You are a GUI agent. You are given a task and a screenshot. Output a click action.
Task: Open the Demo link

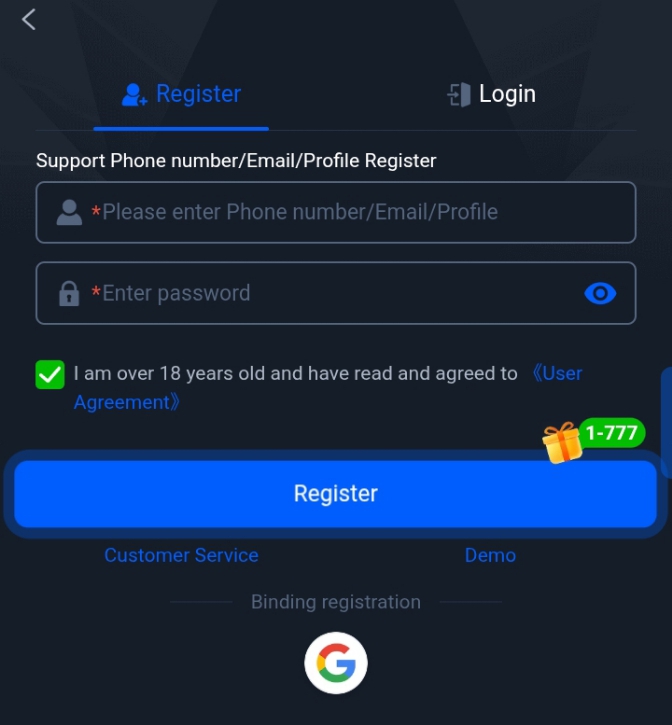pos(490,555)
